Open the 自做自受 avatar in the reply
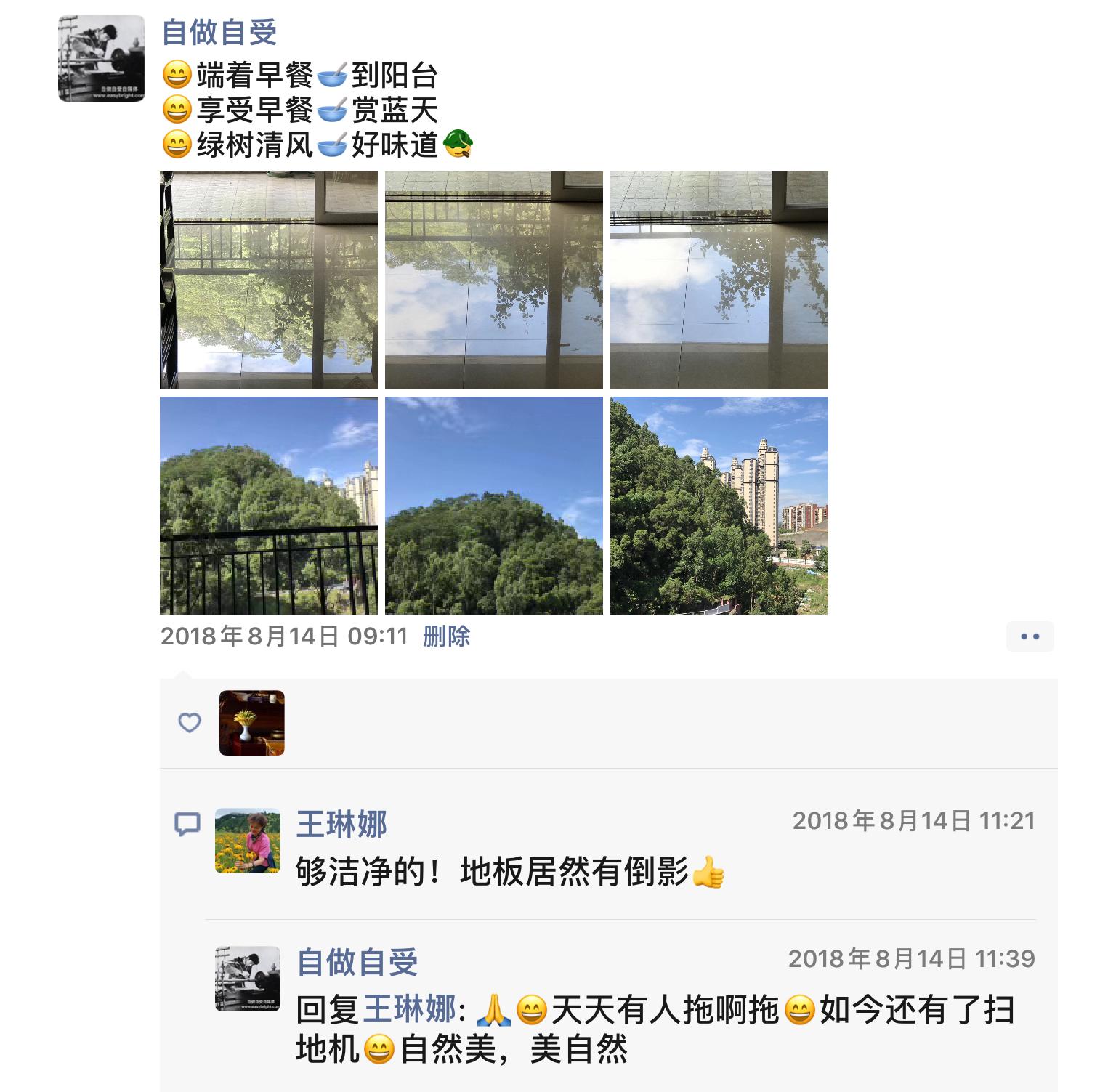The width and height of the screenshot is (1116, 1092). pyautogui.click(x=247, y=979)
